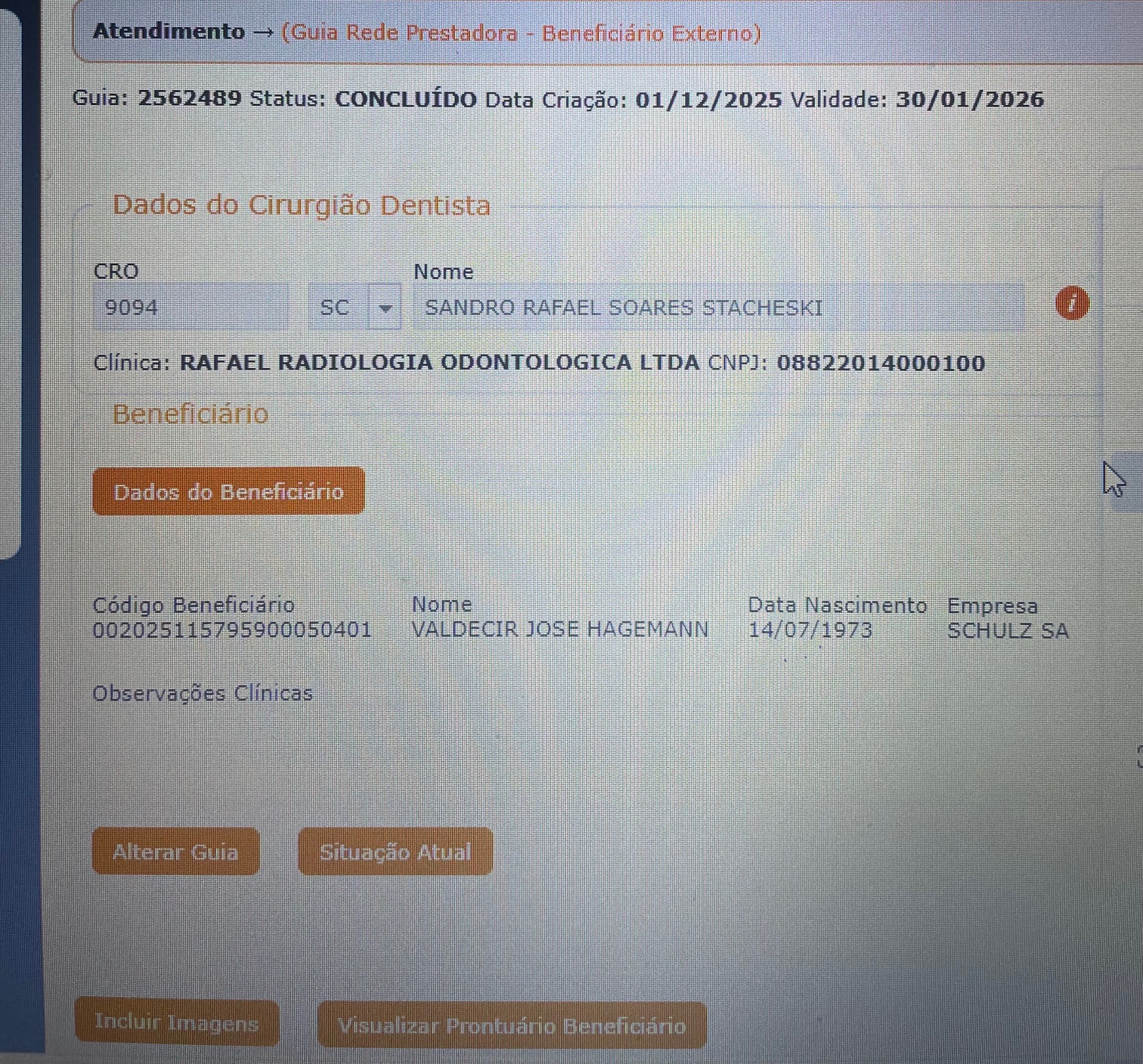Tap the Alterar Guia button
The width and height of the screenshot is (1143, 1064).
[175, 852]
